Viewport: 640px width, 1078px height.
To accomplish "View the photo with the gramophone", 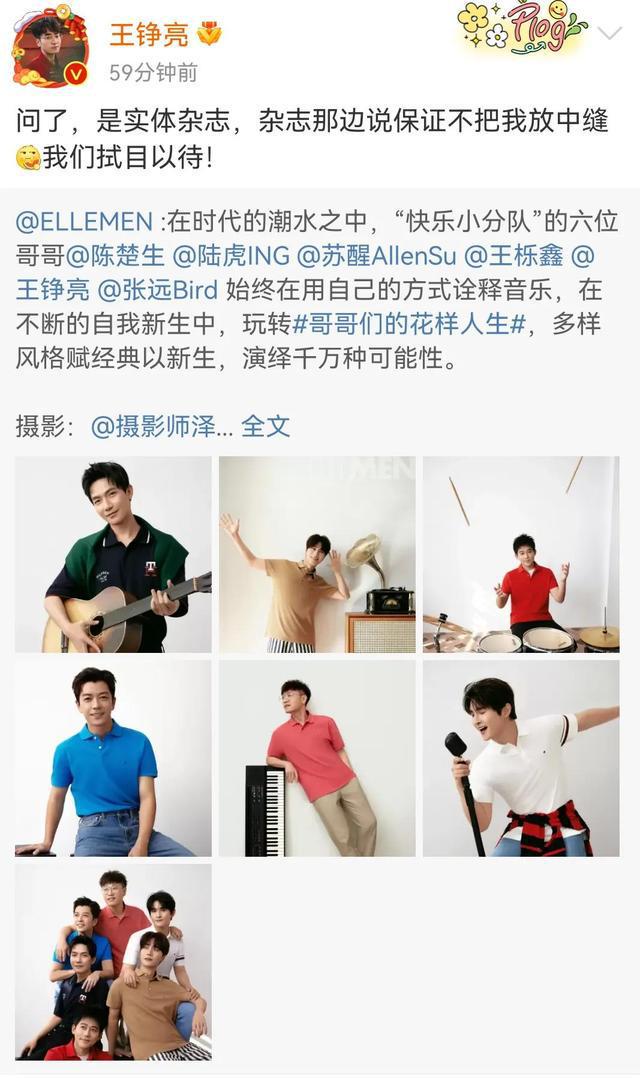I will pos(317,555).
